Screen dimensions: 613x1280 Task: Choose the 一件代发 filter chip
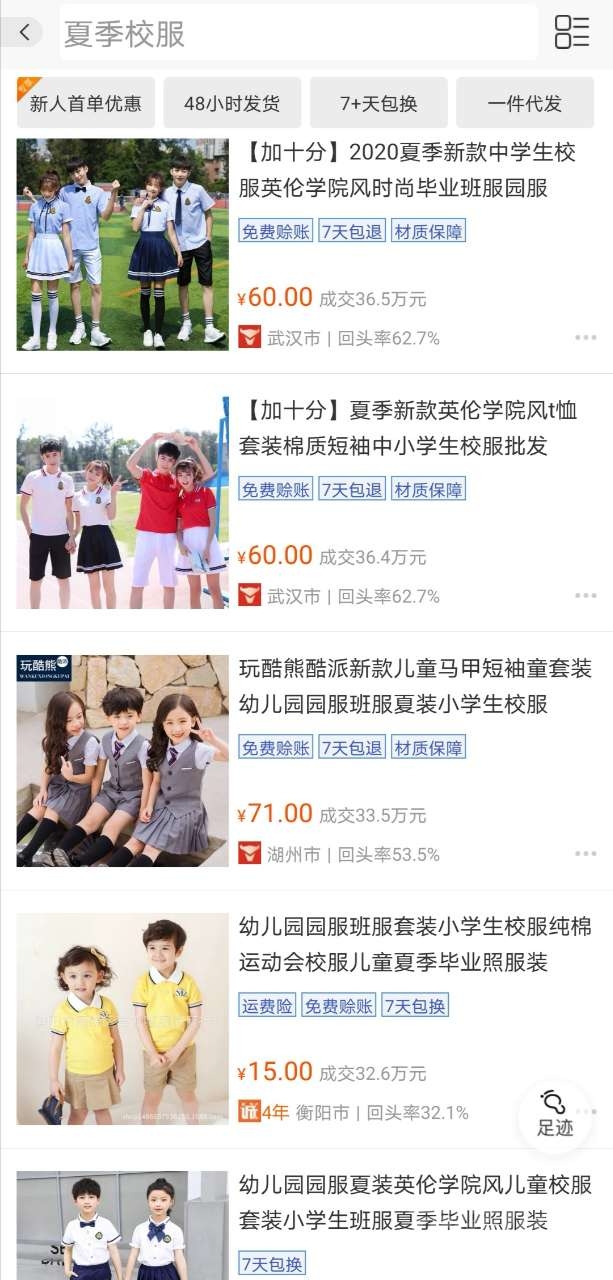tap(525, 103)
